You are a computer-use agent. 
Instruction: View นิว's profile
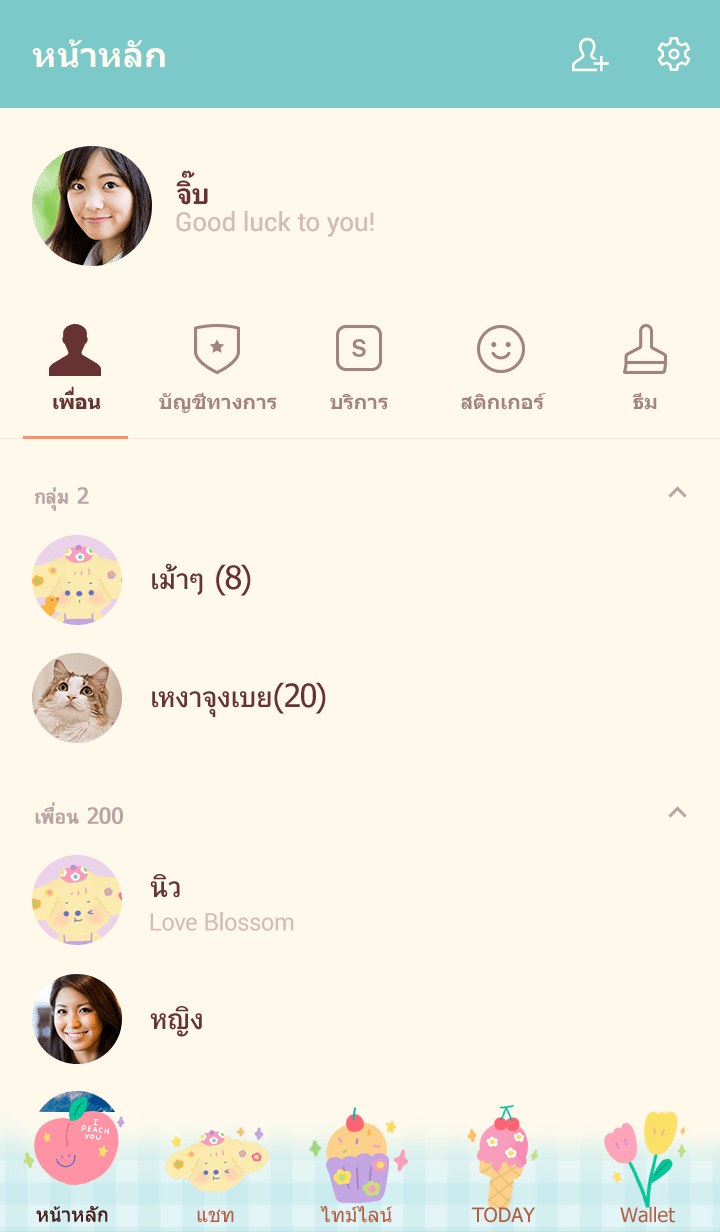coord(165,900)
